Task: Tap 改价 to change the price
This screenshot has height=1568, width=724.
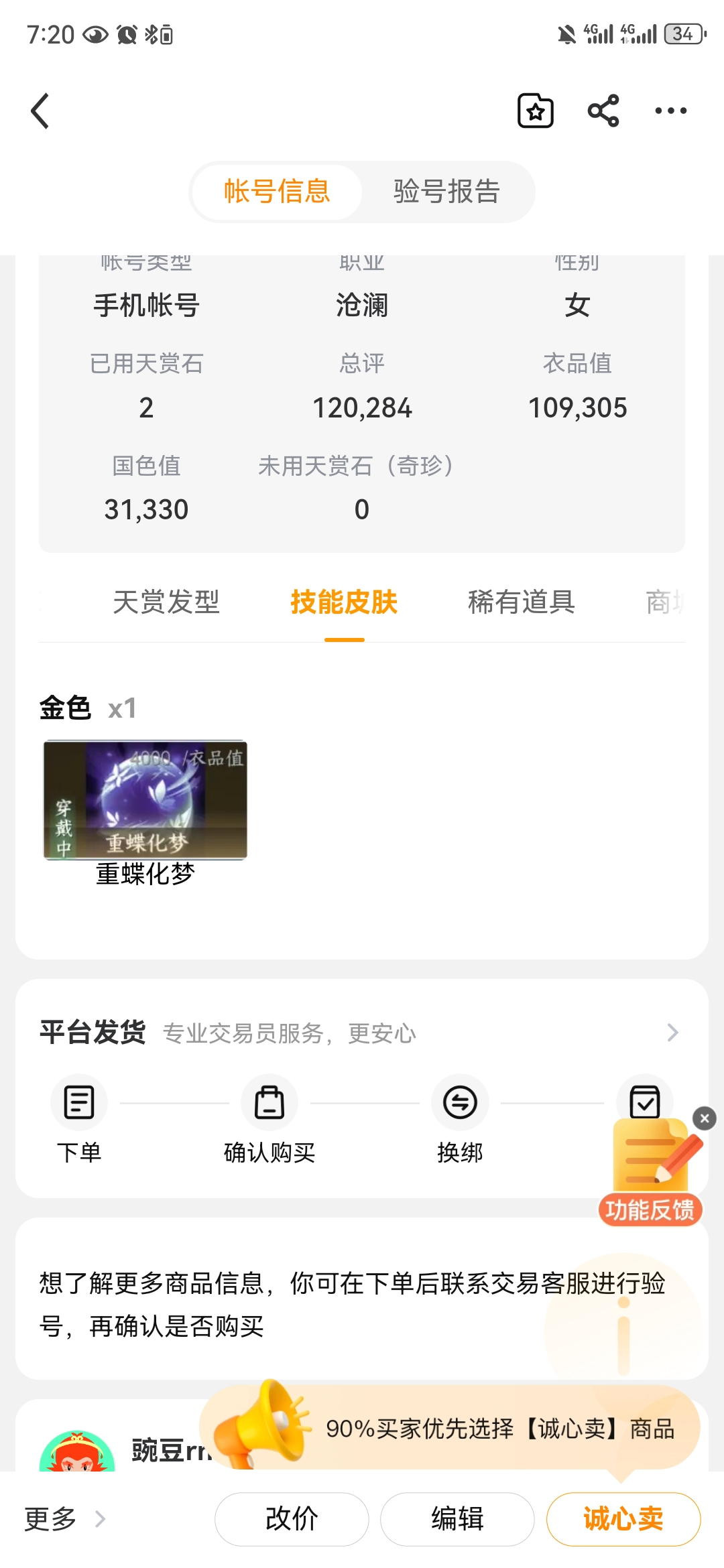Action: tap(292, 1519)
